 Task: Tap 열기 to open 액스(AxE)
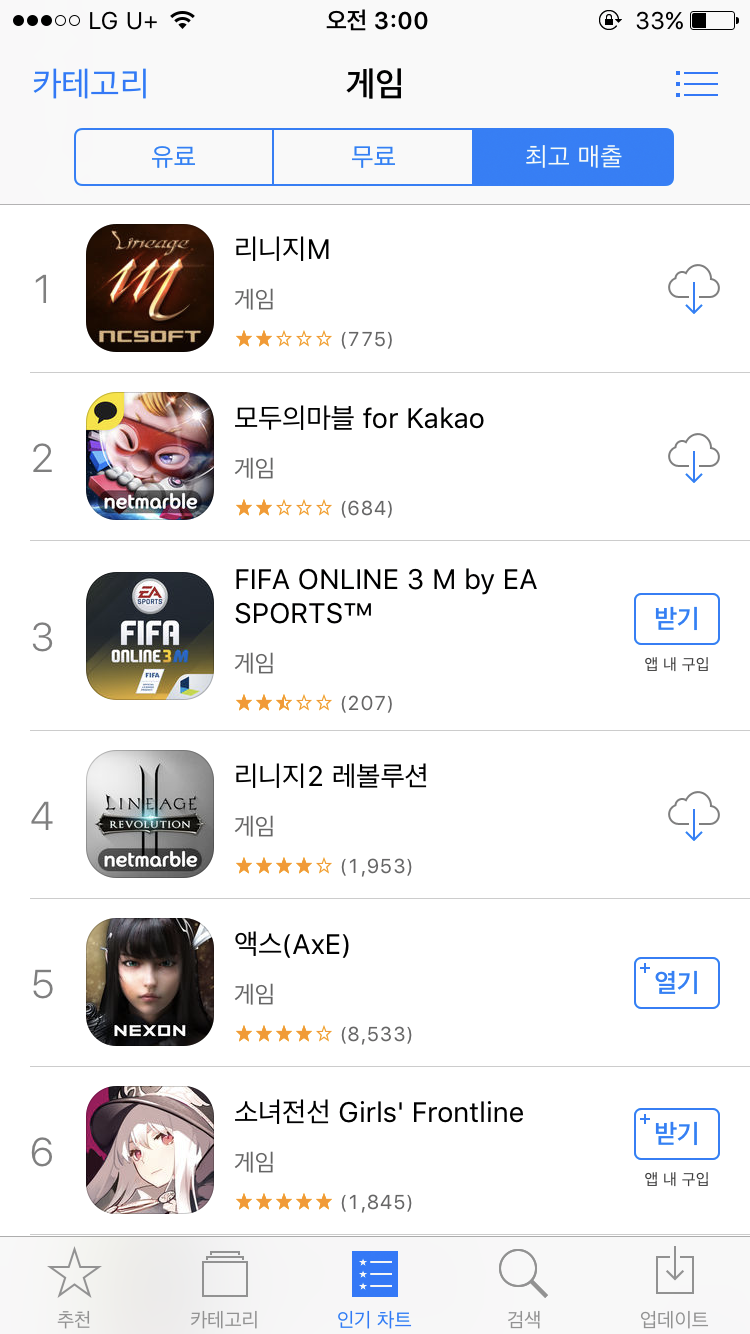pos(676,982)
